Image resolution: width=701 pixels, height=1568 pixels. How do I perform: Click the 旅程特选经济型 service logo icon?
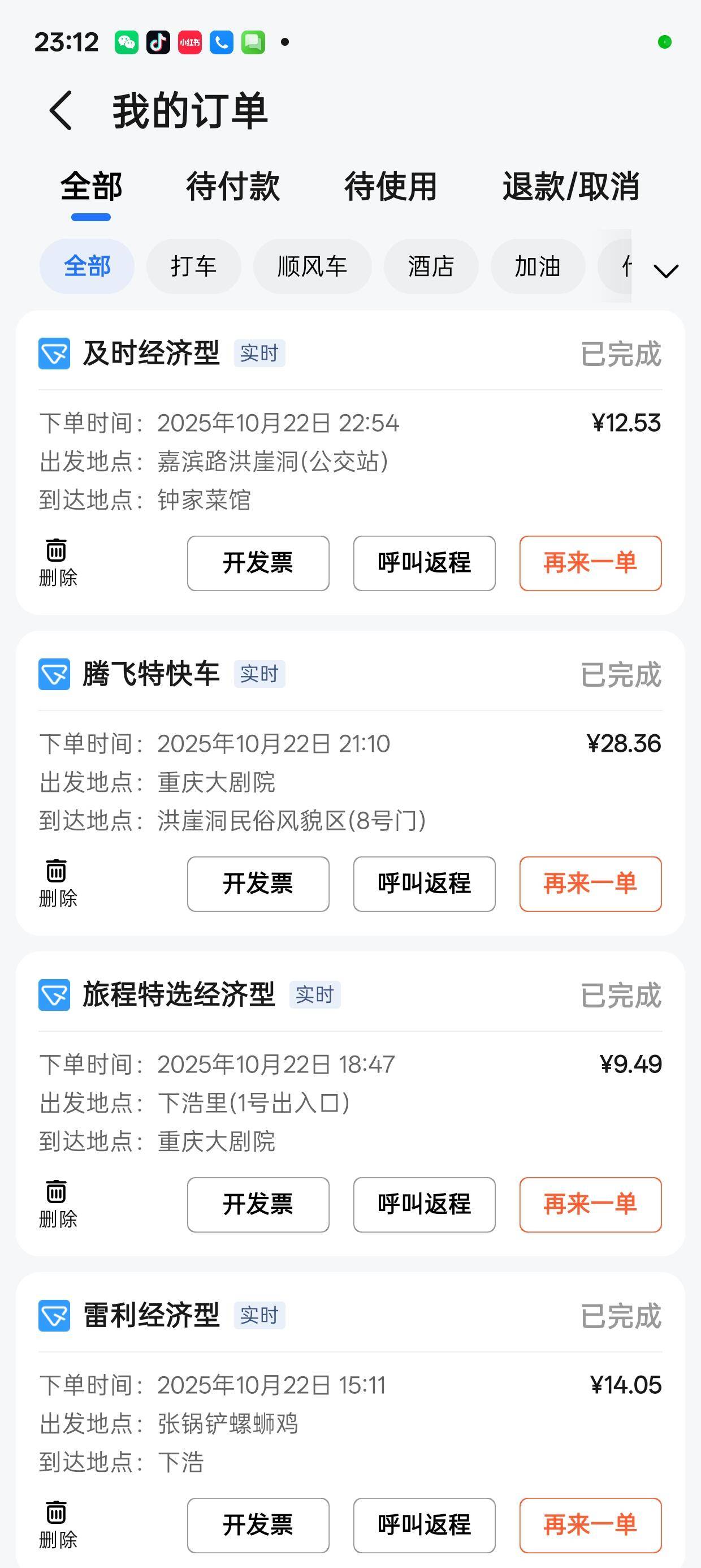[x=54, y=994]
